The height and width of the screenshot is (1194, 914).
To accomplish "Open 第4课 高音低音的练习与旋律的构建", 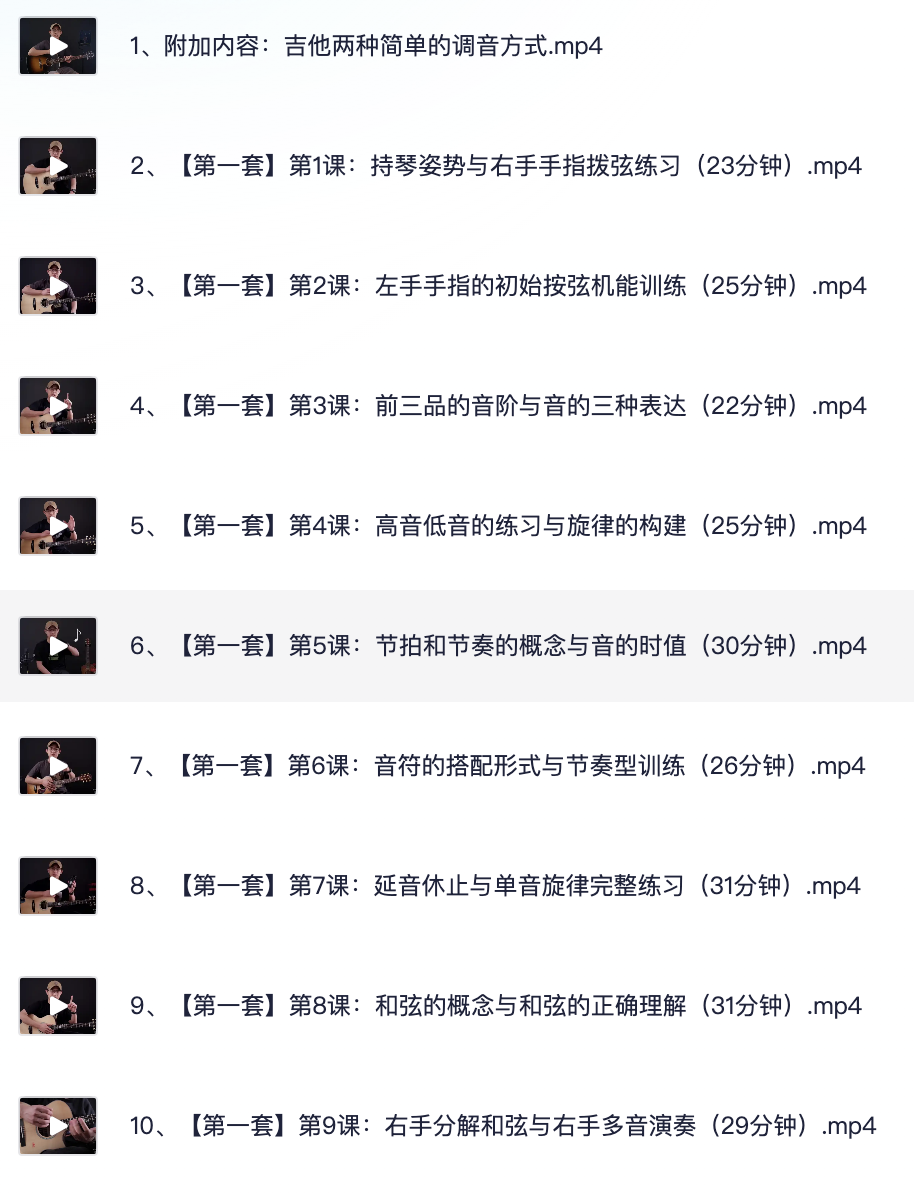I will (x=497, y=526).
